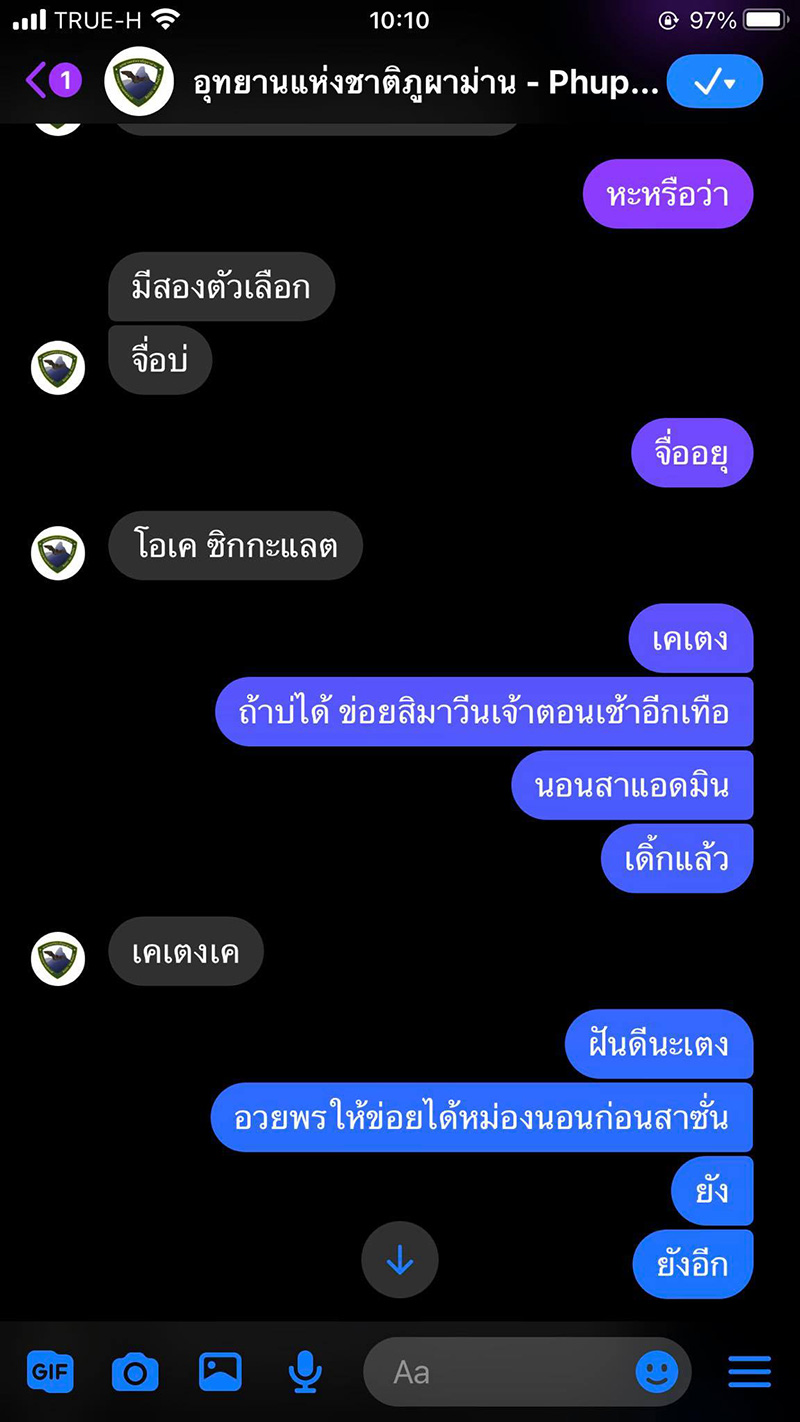
Task: Tap the Aa message input field
Action: 500,1371
